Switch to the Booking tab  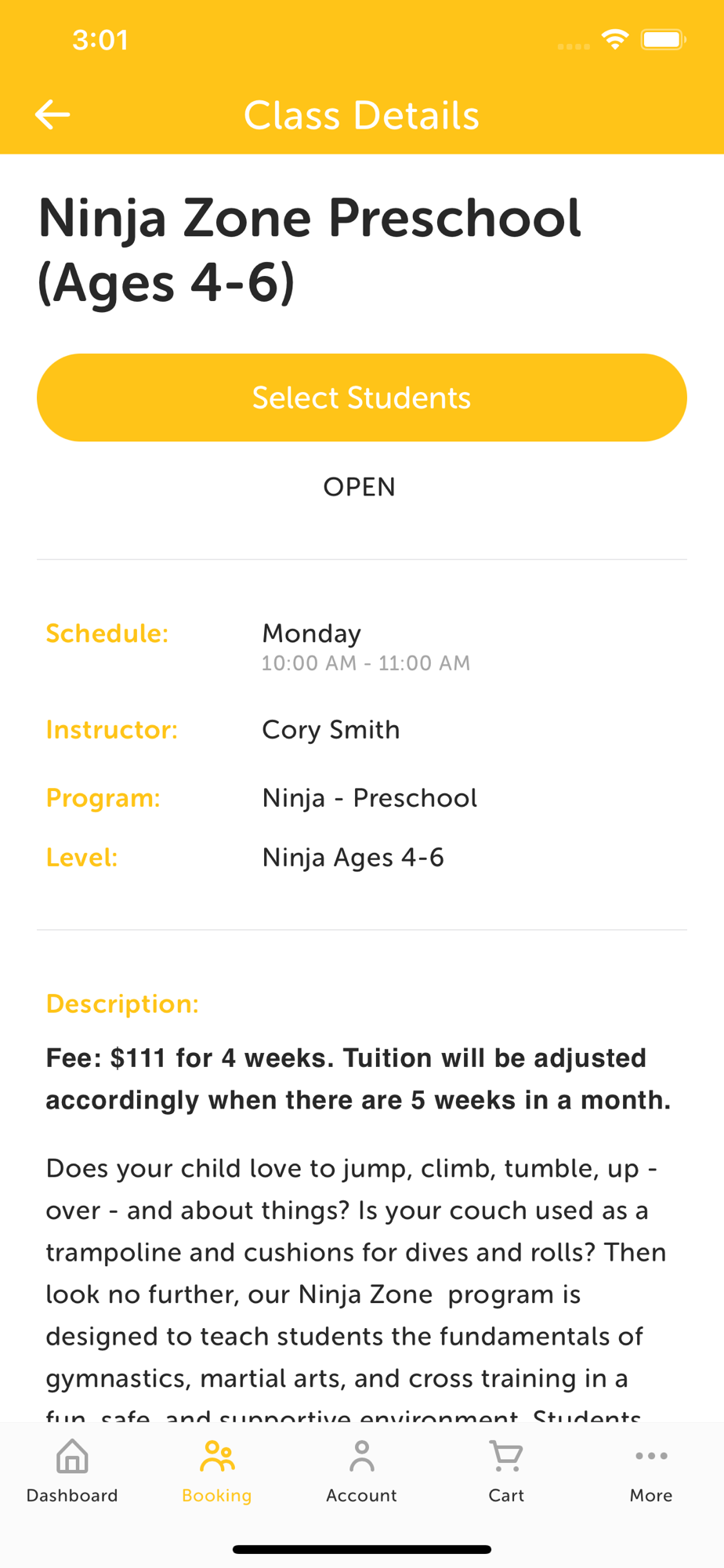tap(217, 1471)
